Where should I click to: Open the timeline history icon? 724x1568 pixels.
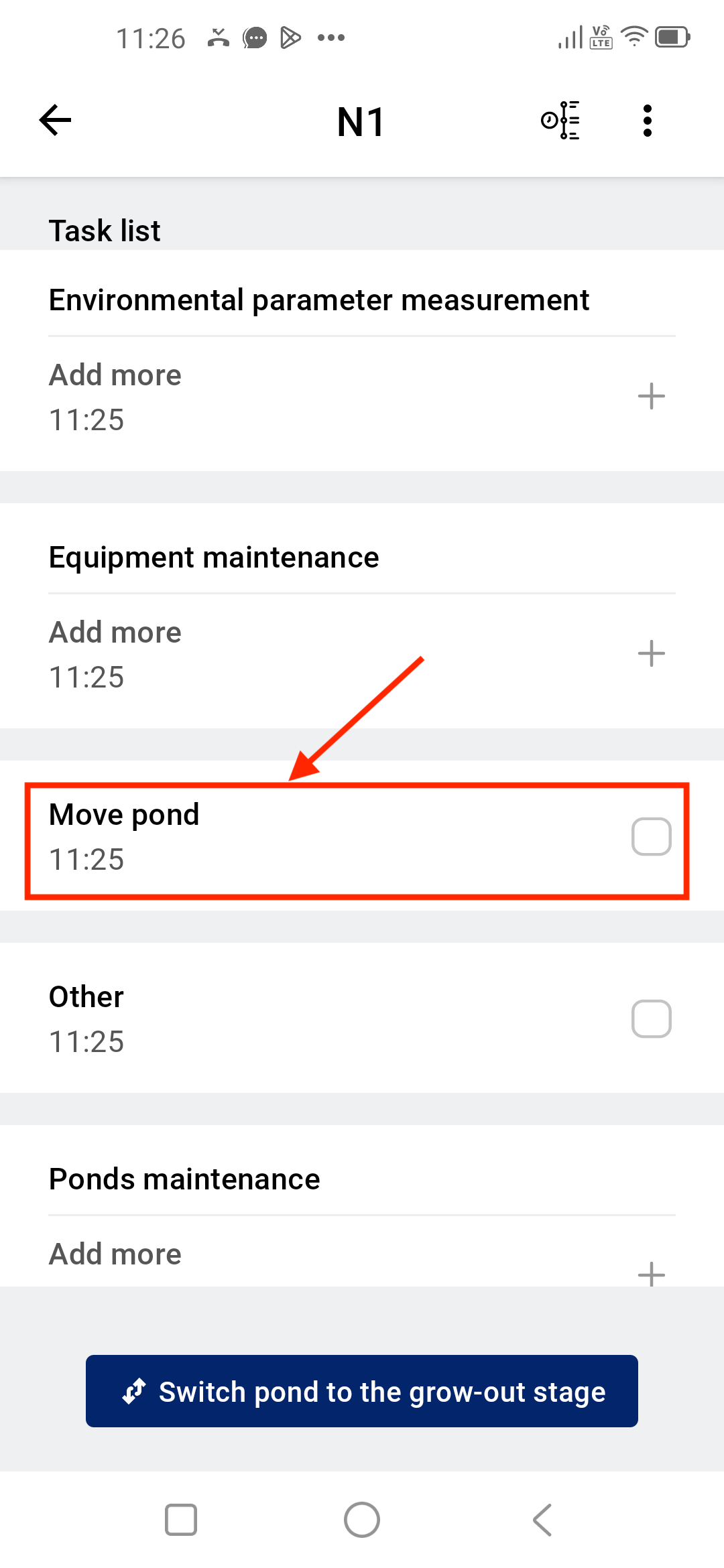[x=560, y=121]
